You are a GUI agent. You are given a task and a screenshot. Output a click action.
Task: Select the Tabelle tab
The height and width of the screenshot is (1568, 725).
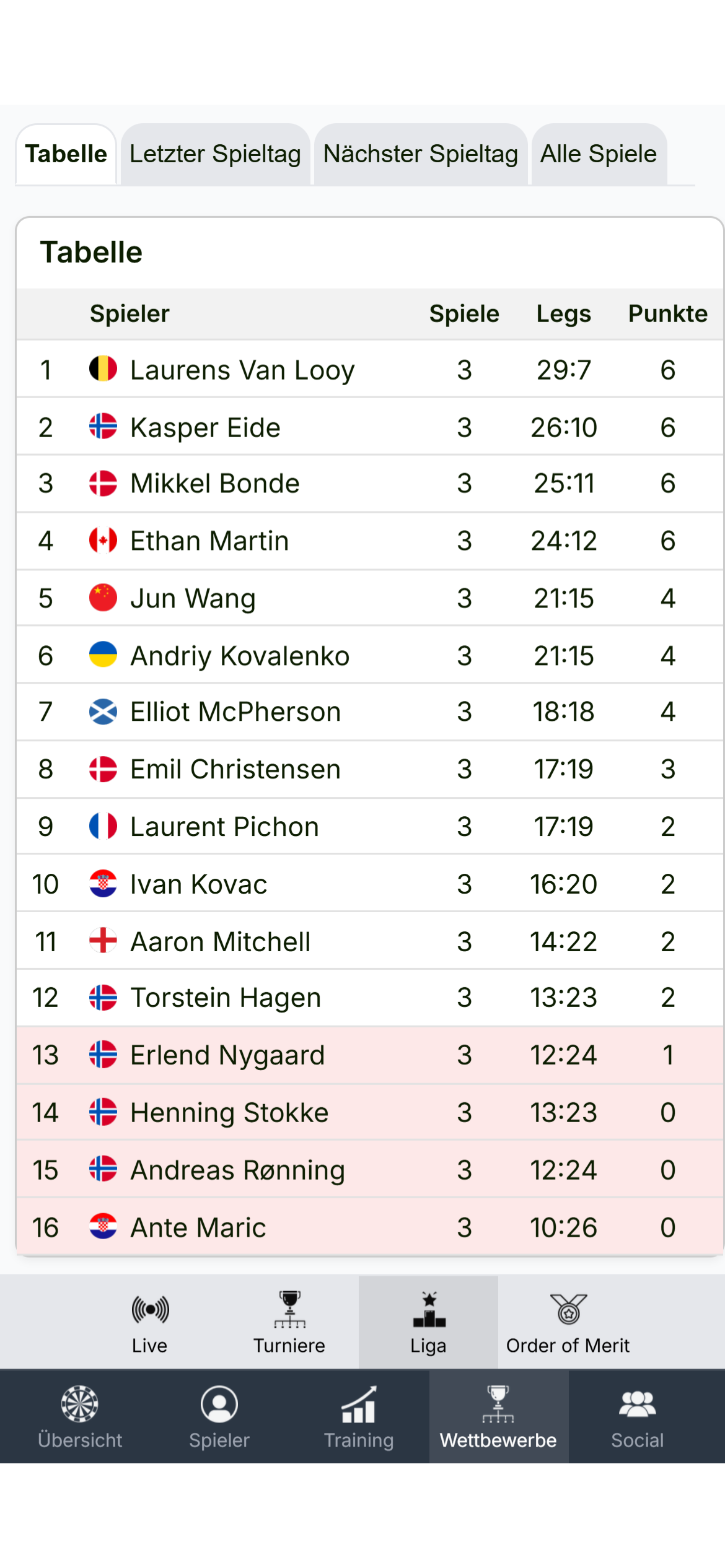click(x=66, y=154)
